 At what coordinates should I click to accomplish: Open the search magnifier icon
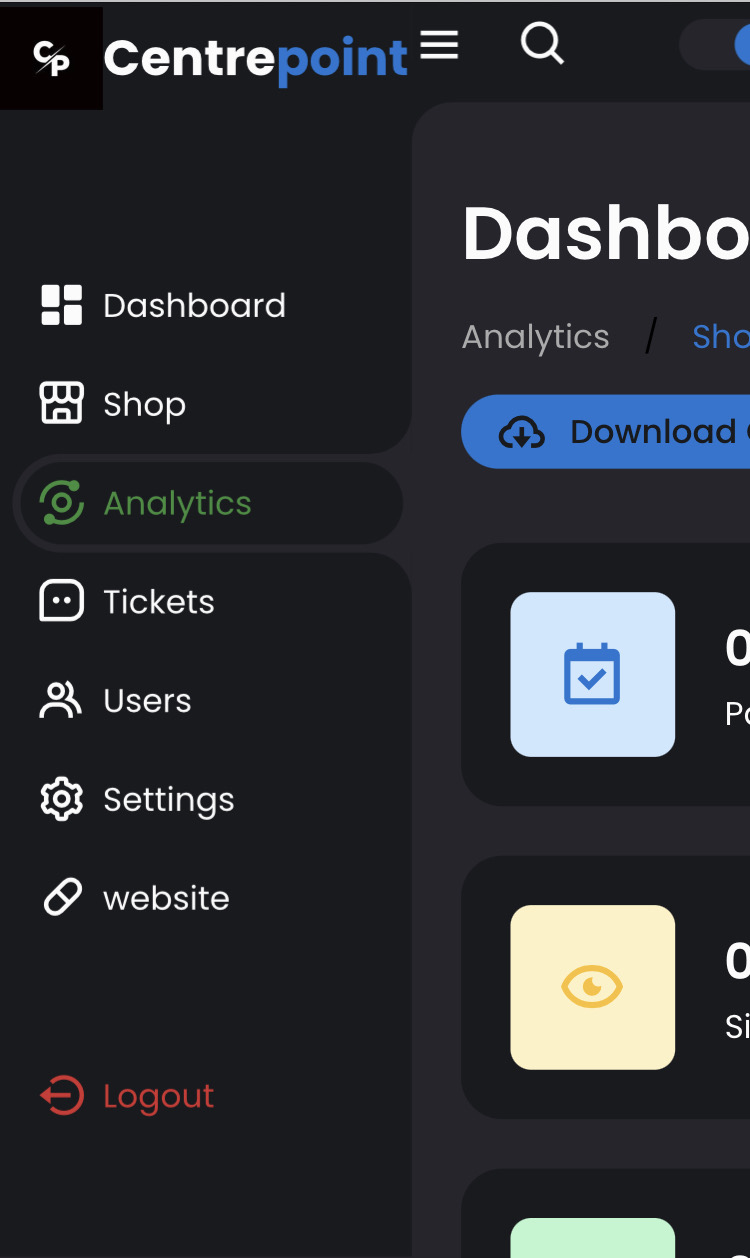(x=542, y=45)
